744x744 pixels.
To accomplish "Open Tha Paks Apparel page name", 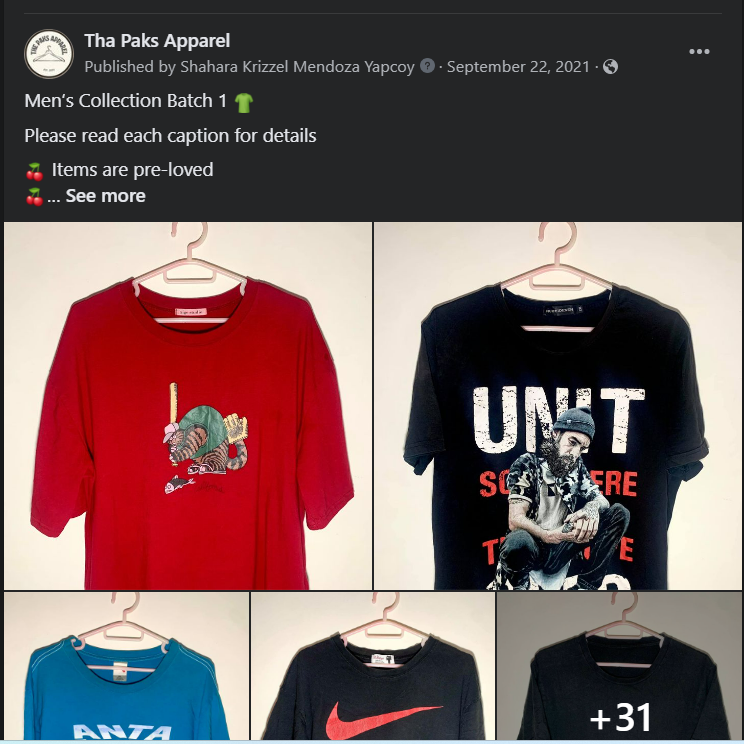I will (x=157, y=41).
